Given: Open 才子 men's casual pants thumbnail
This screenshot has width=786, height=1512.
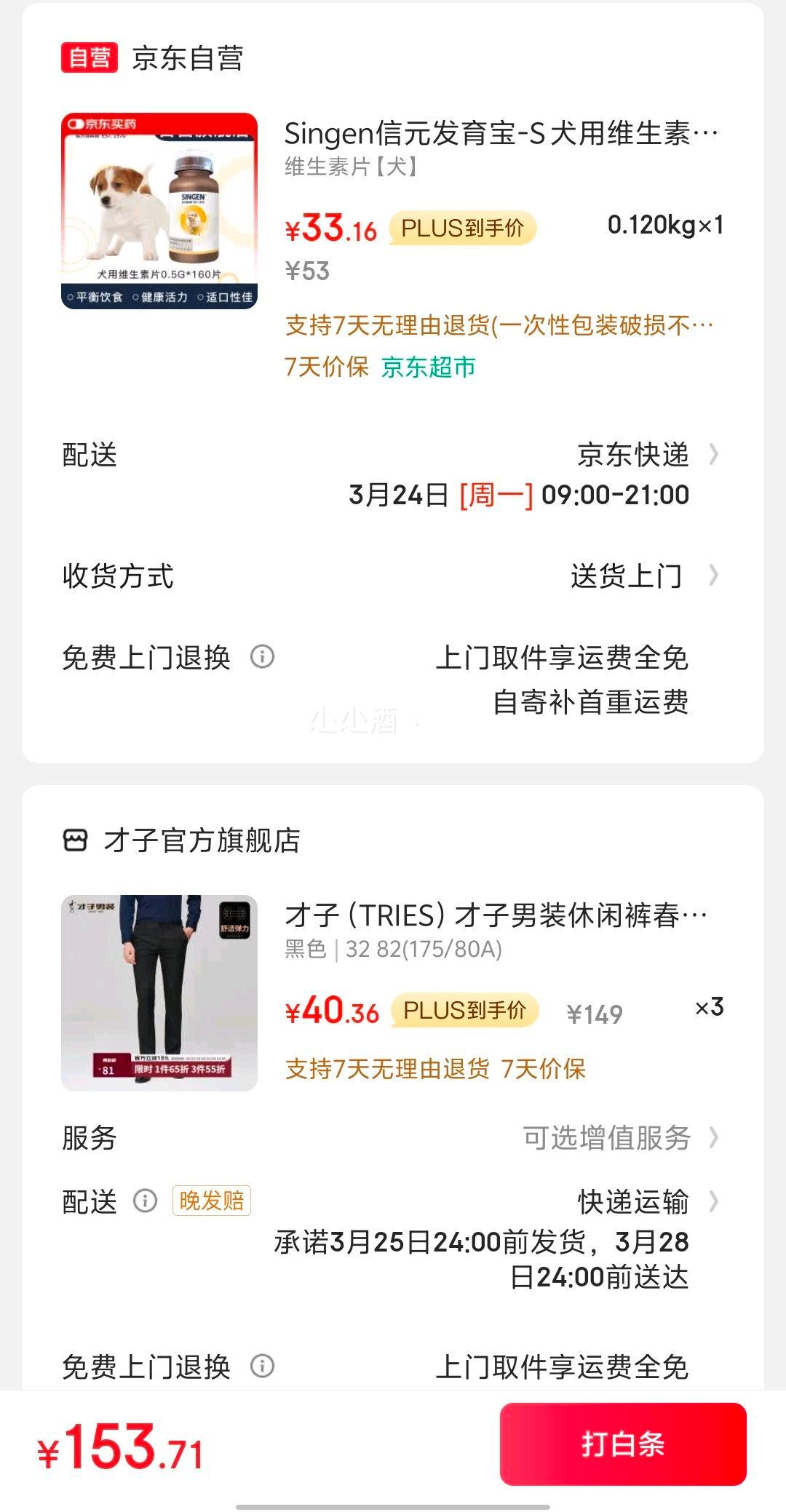Looking at the screenshot, I should tap(159, 993).
